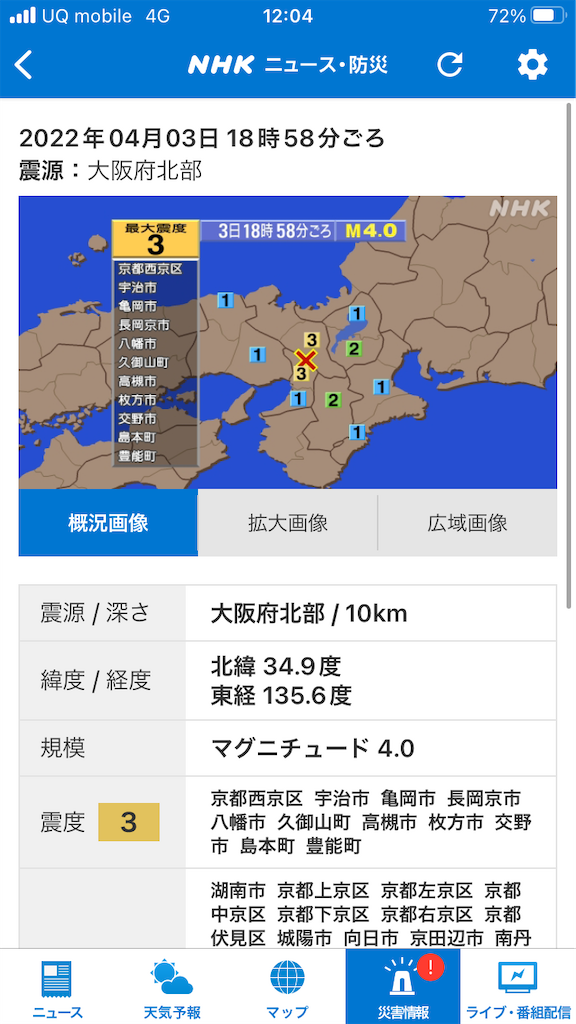Refresh the earthquake information
Viewport: 576px width, 1024px height.
(449, 65)
